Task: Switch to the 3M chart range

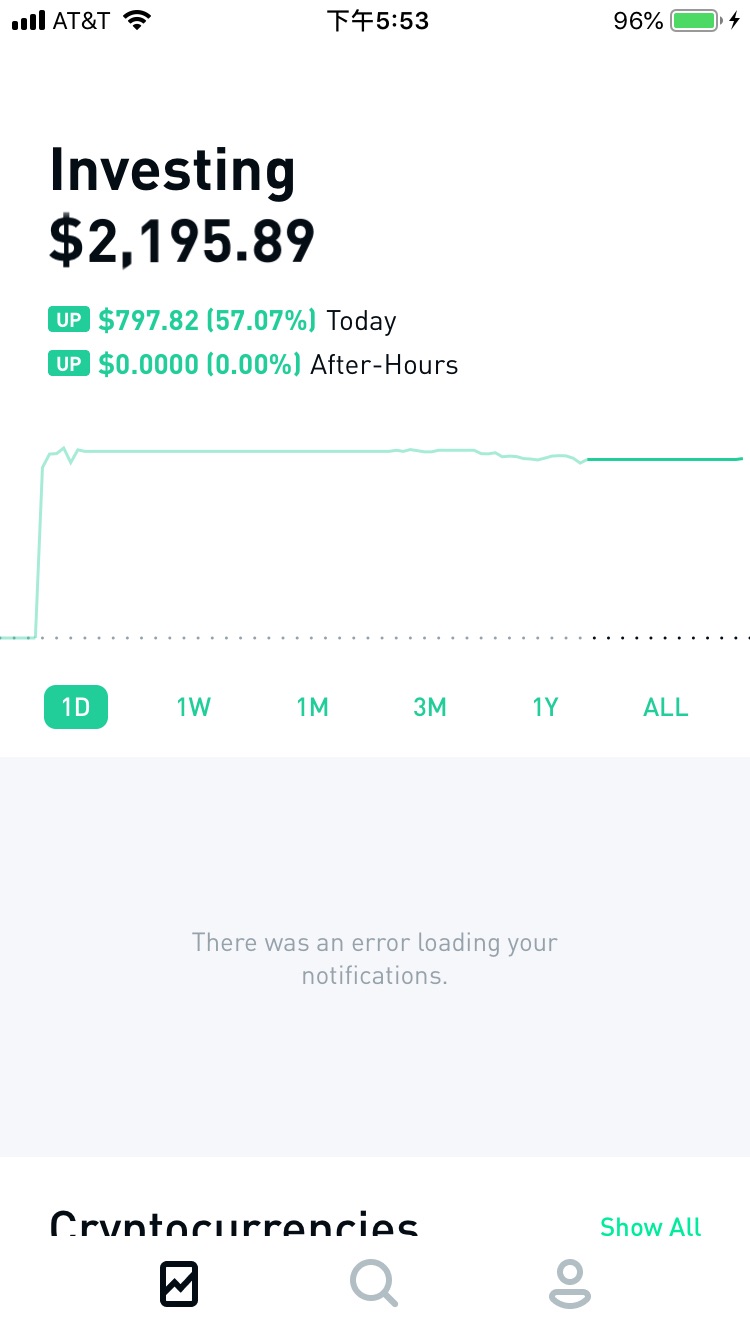Action: tap(430, 707)
